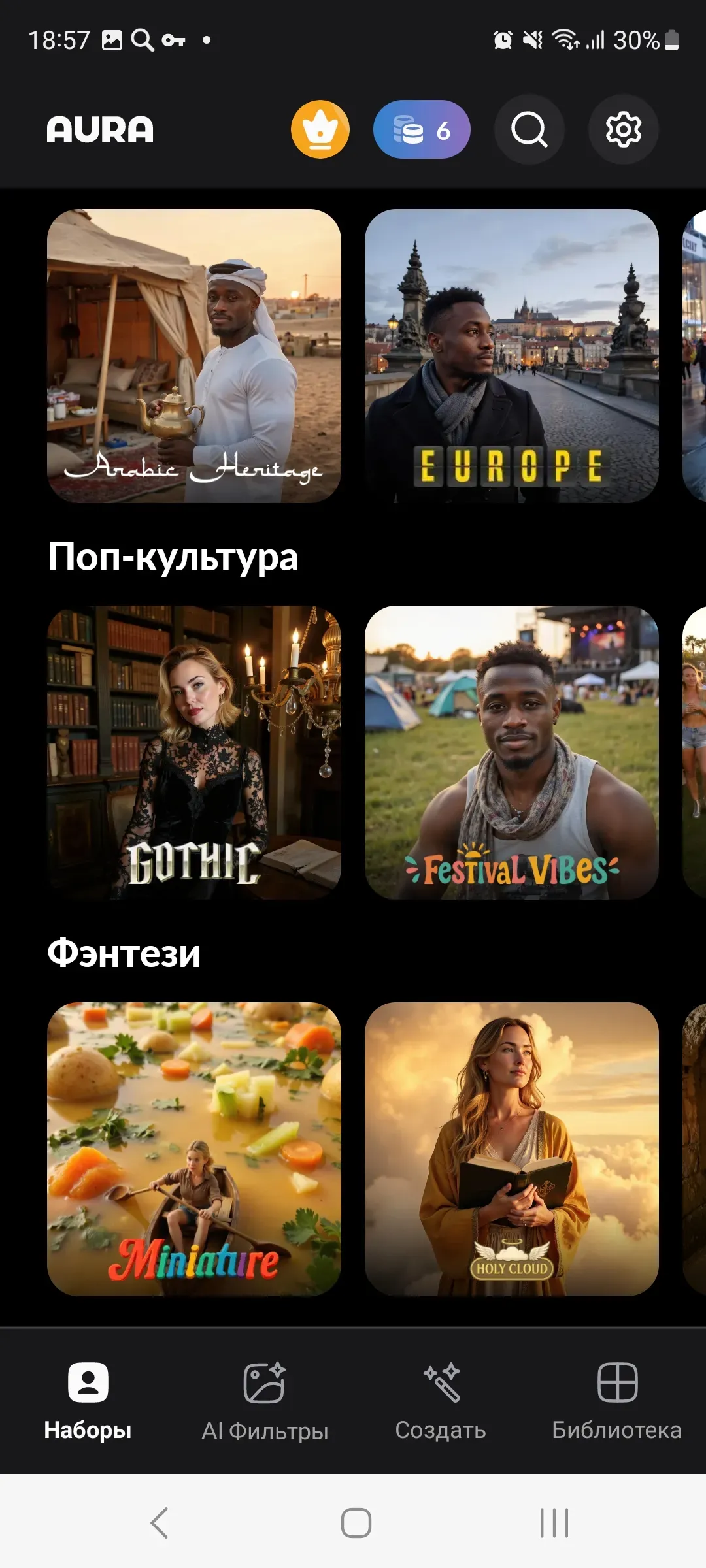Select the Holy Cloud pack
The image size is (706, 1568).
[x=511, y=1149]
